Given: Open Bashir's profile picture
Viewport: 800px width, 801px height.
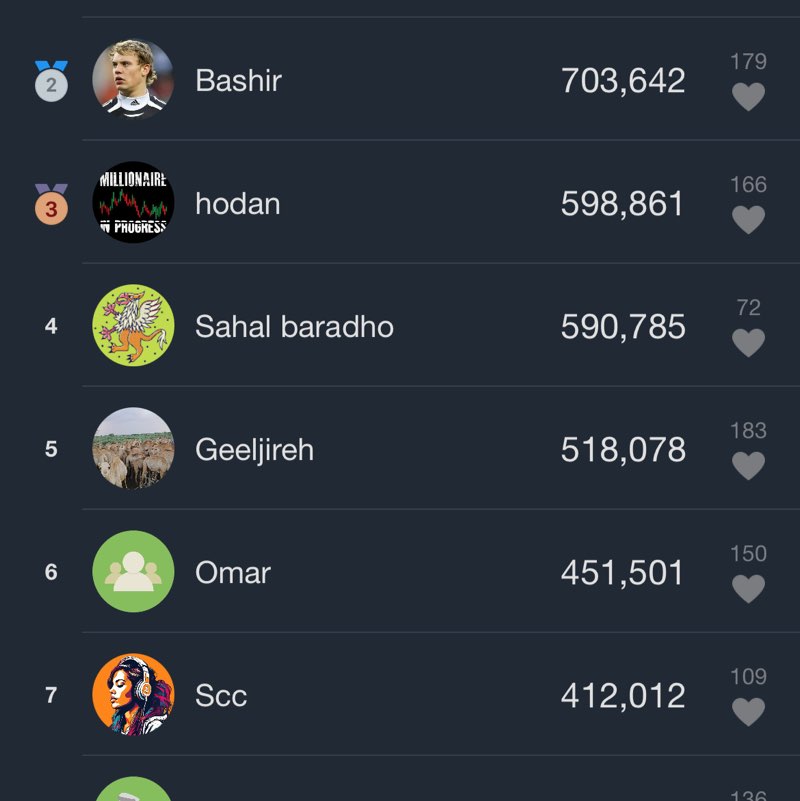Looking at the screenshot, I should point(132,80).
